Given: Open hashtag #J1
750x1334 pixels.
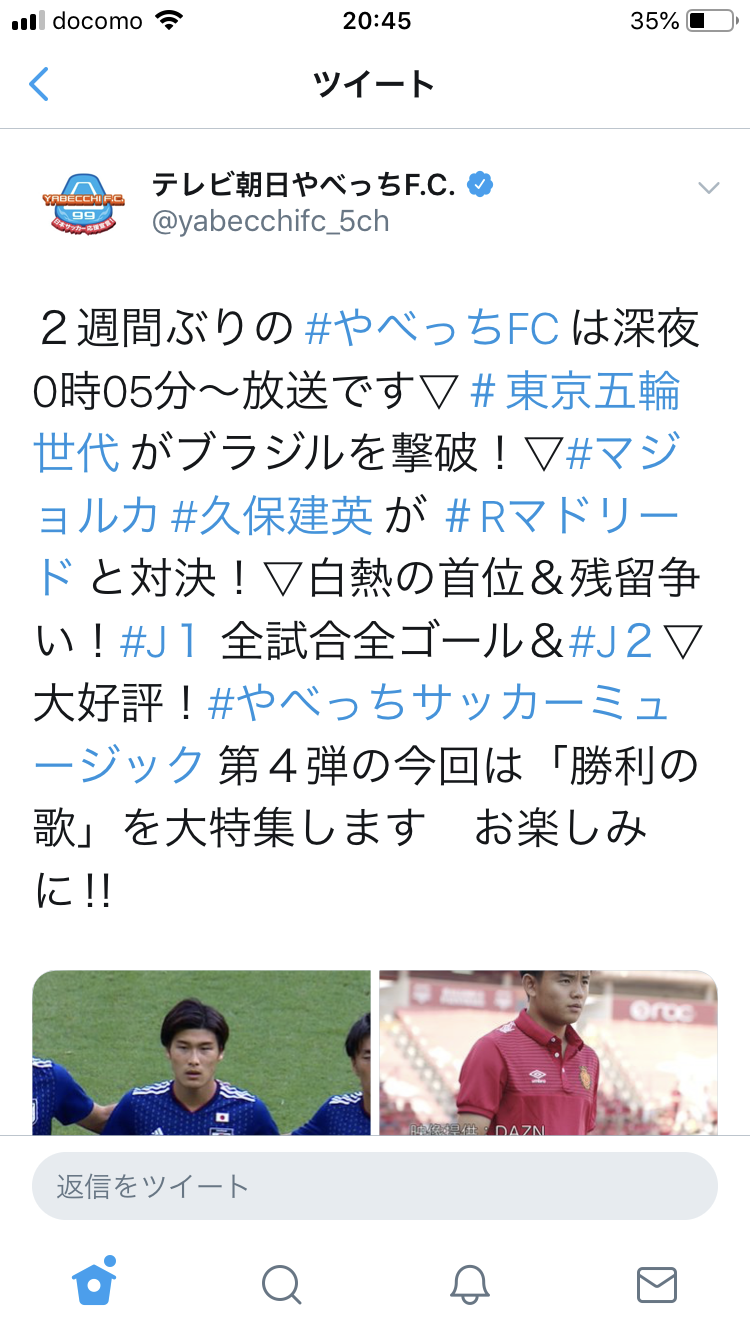Looking at the screenshot, I should (160, 642).
